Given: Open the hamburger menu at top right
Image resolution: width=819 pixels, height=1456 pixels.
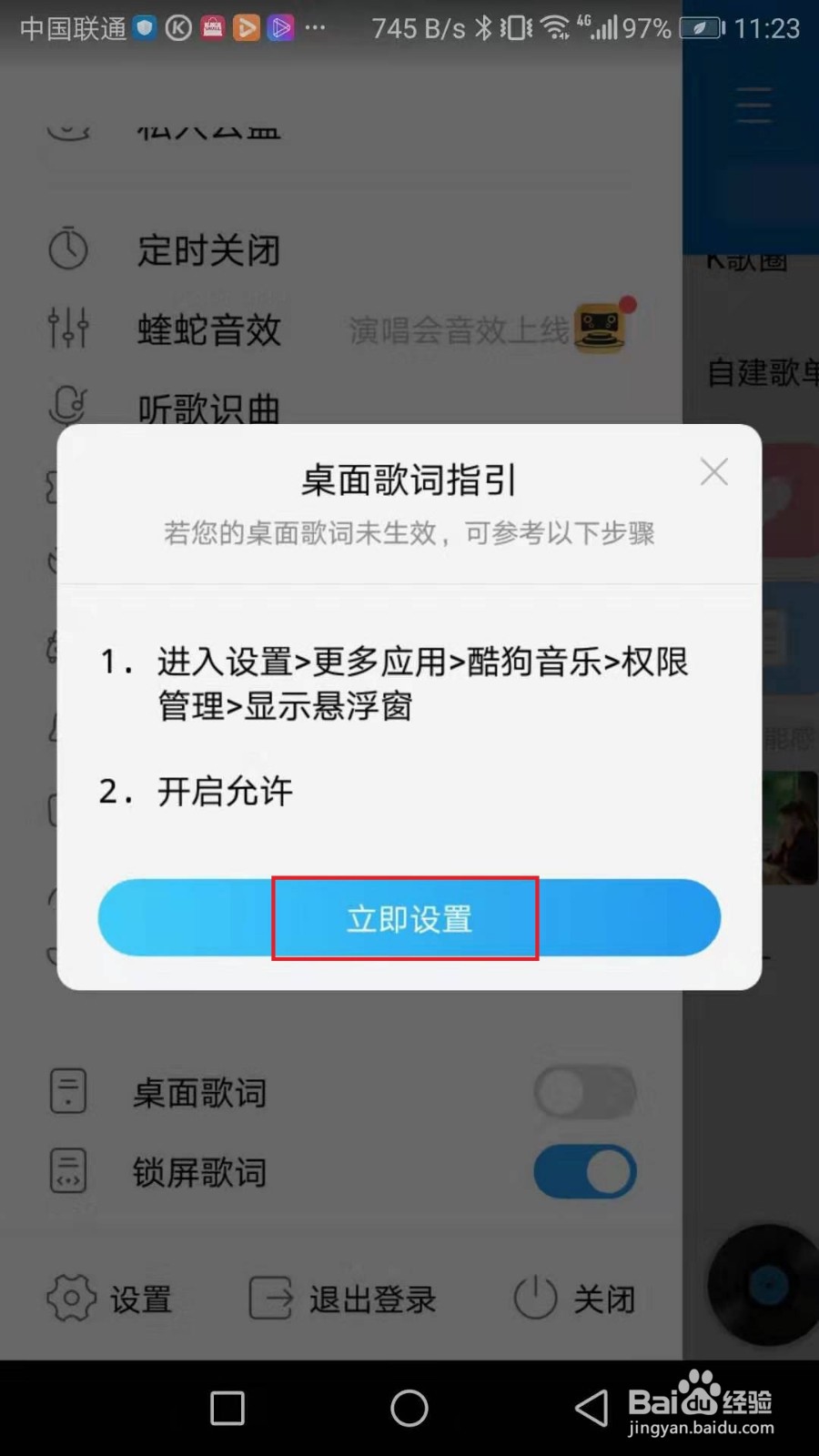Looking at the screenshot, I should pos(753,105).
